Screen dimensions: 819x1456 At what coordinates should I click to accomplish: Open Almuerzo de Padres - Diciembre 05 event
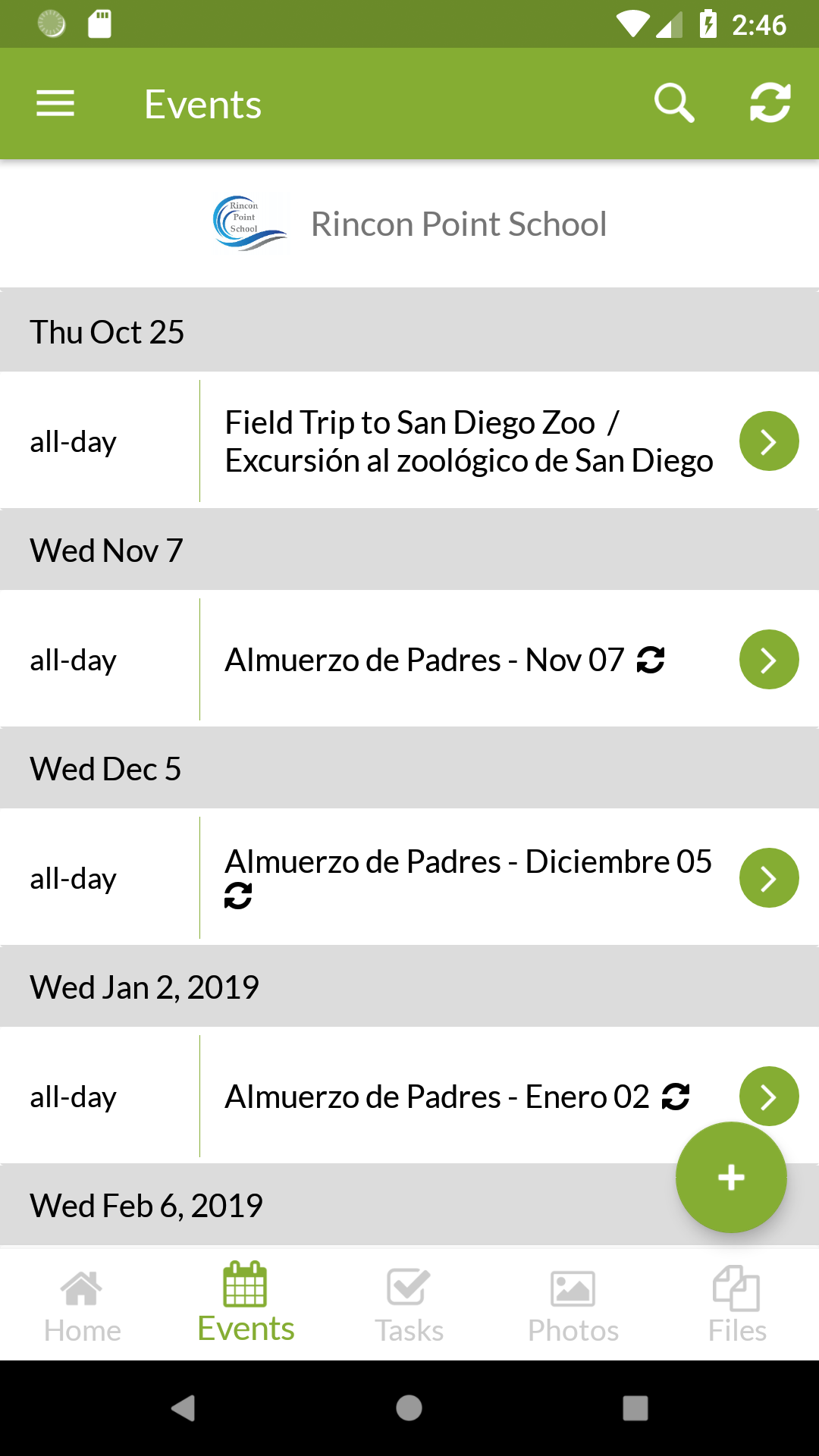click(768, 878)
